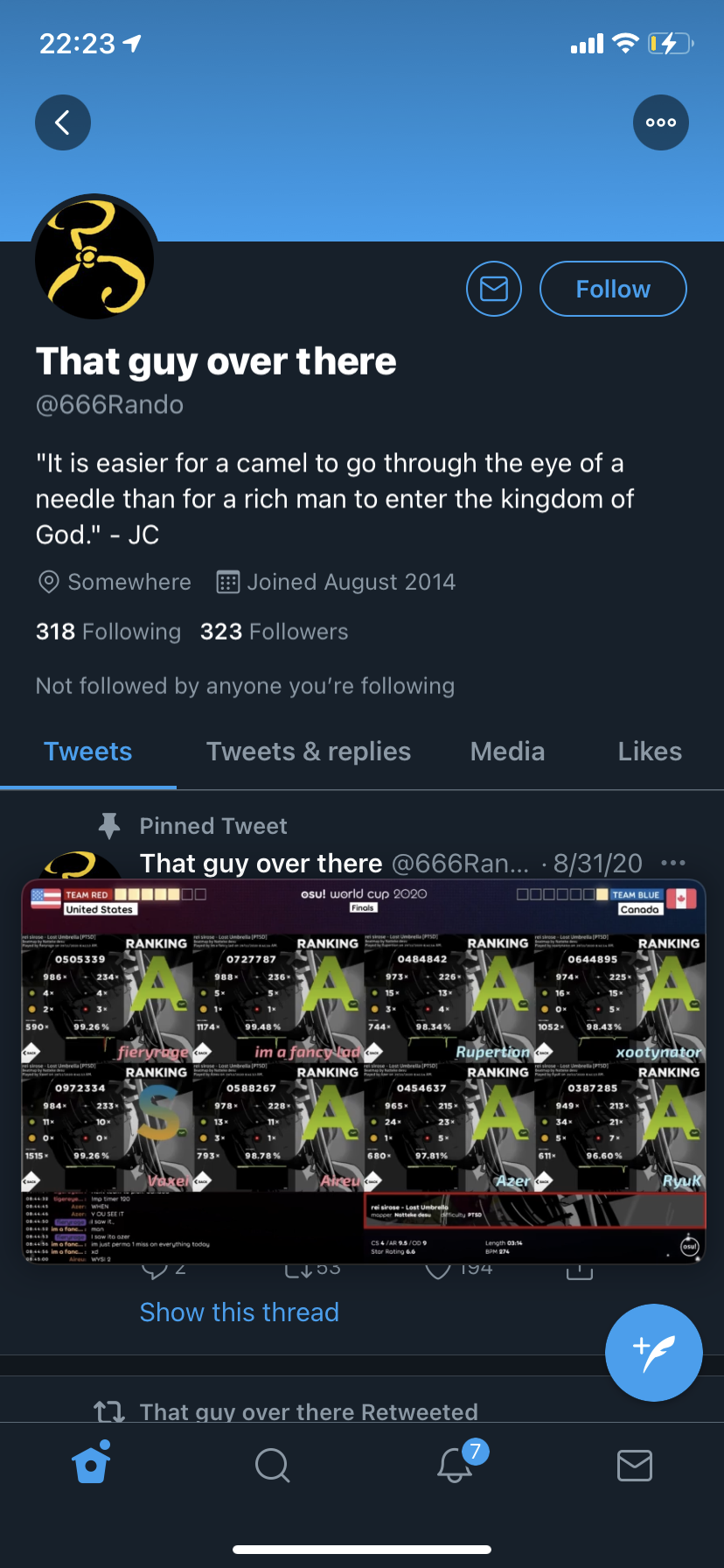Open the osu! world cup image
The height and width of the screenshot is (1568, 724).
[363, 1071]
